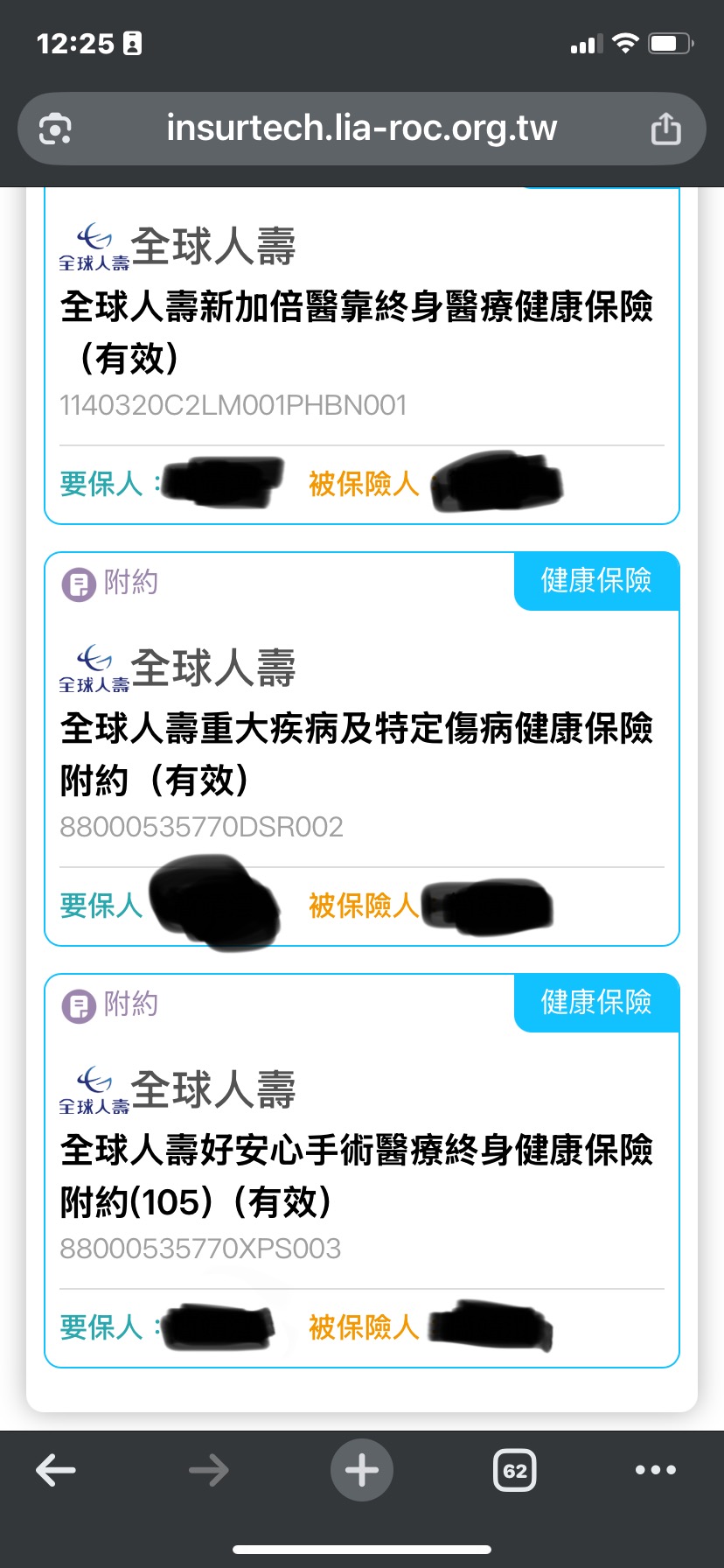Open the browser's three-dot menu
Screen dimensions: 724x1568
tap(656, 1470)
